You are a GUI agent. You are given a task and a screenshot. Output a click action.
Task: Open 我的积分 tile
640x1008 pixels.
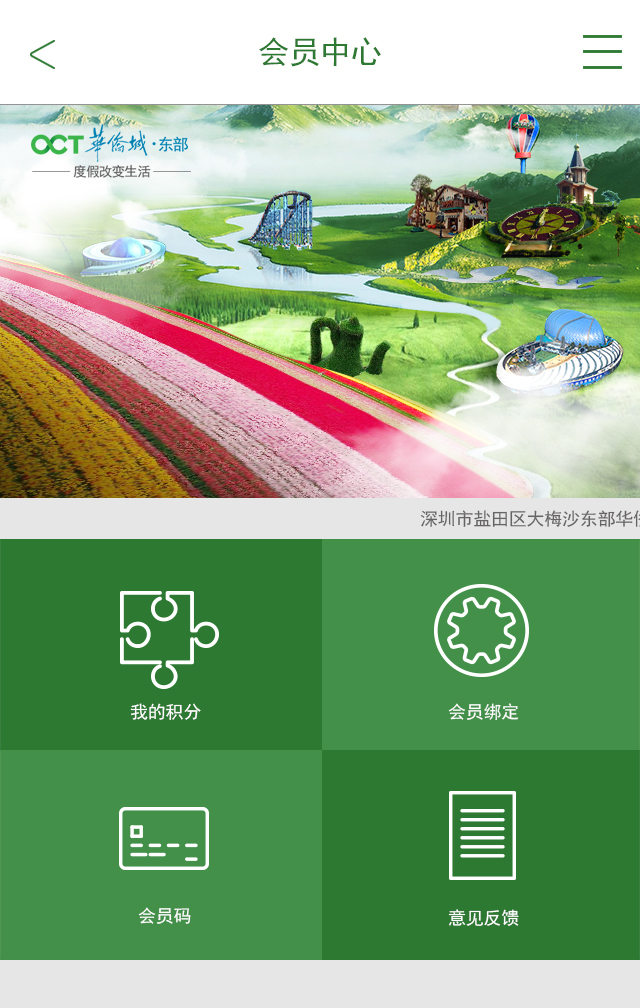[161, 645]
